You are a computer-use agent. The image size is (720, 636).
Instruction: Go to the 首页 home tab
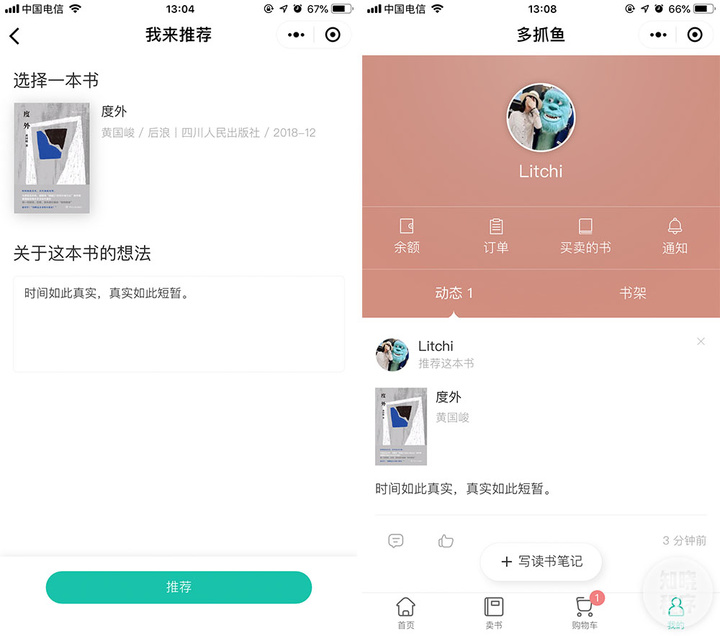[406, 612]
